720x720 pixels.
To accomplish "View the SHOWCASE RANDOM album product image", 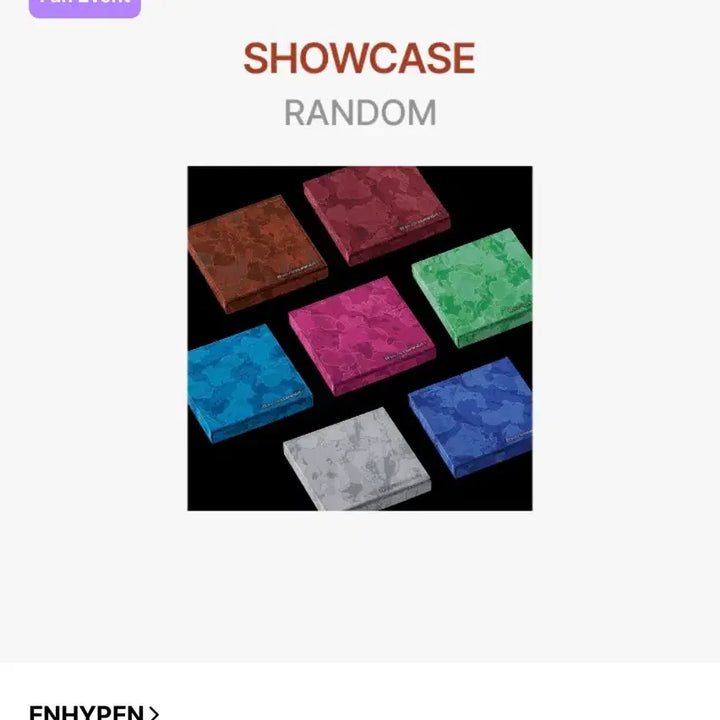I will (x=359, y=338).
